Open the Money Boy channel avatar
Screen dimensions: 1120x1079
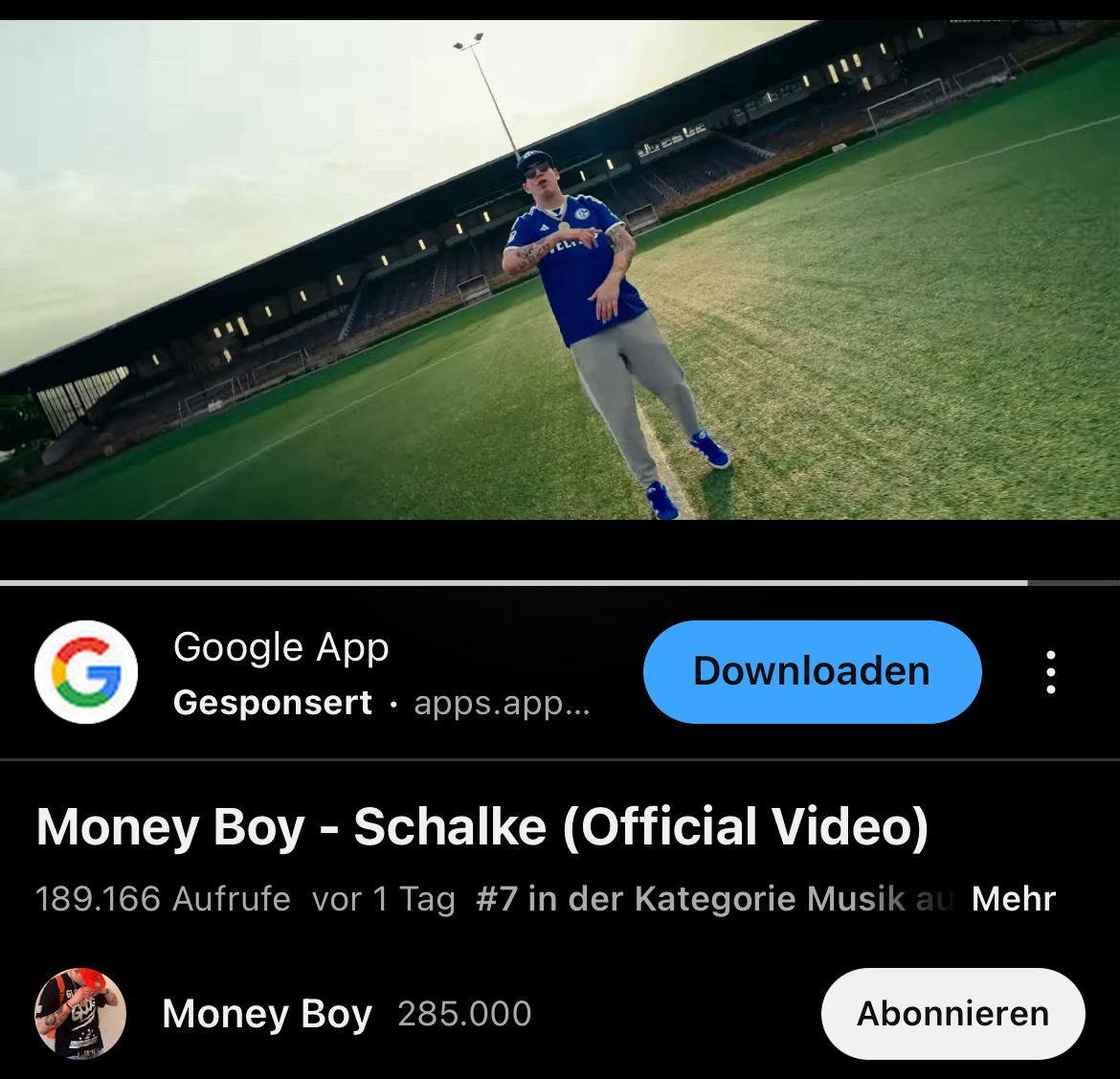pyautogui.click(x=80, y=1013)
